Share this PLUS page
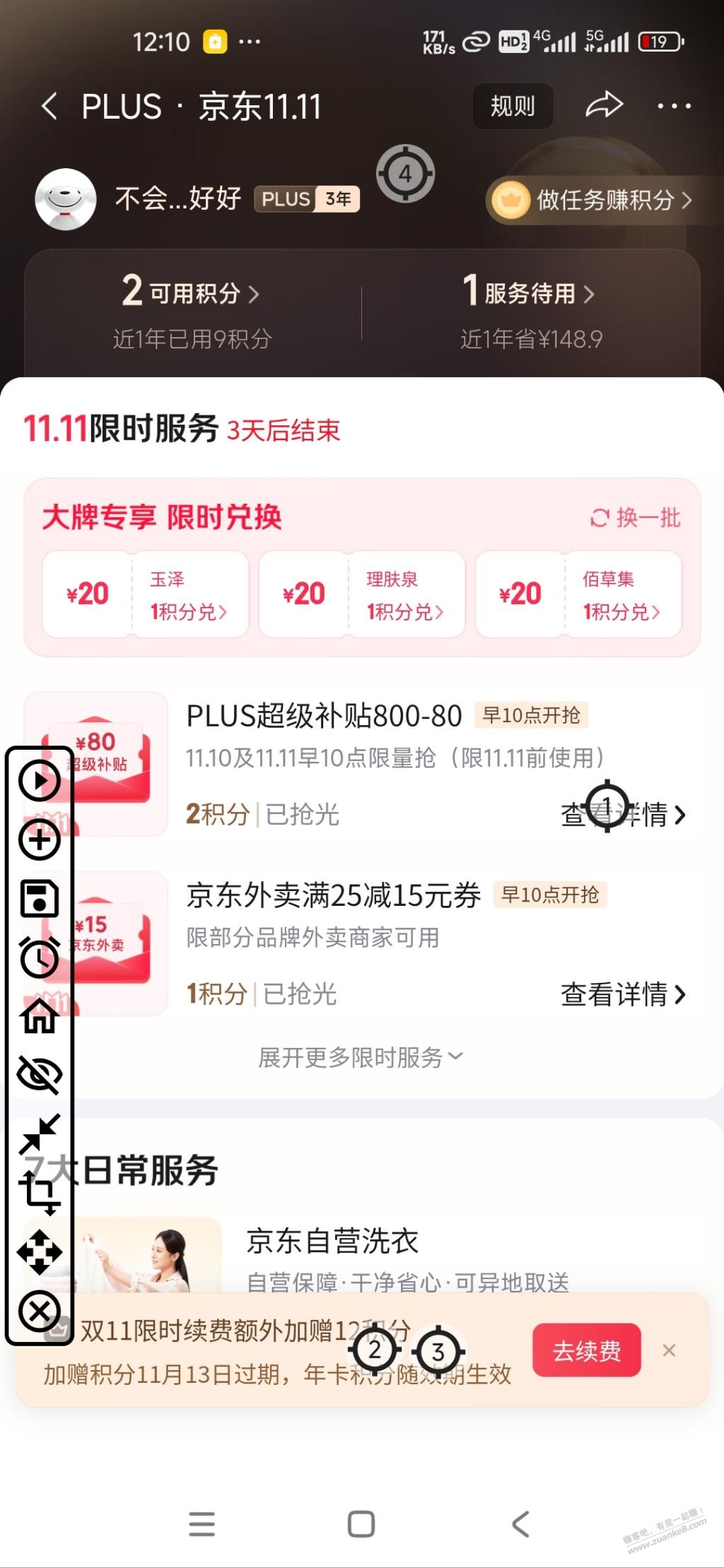 (604, 106)
